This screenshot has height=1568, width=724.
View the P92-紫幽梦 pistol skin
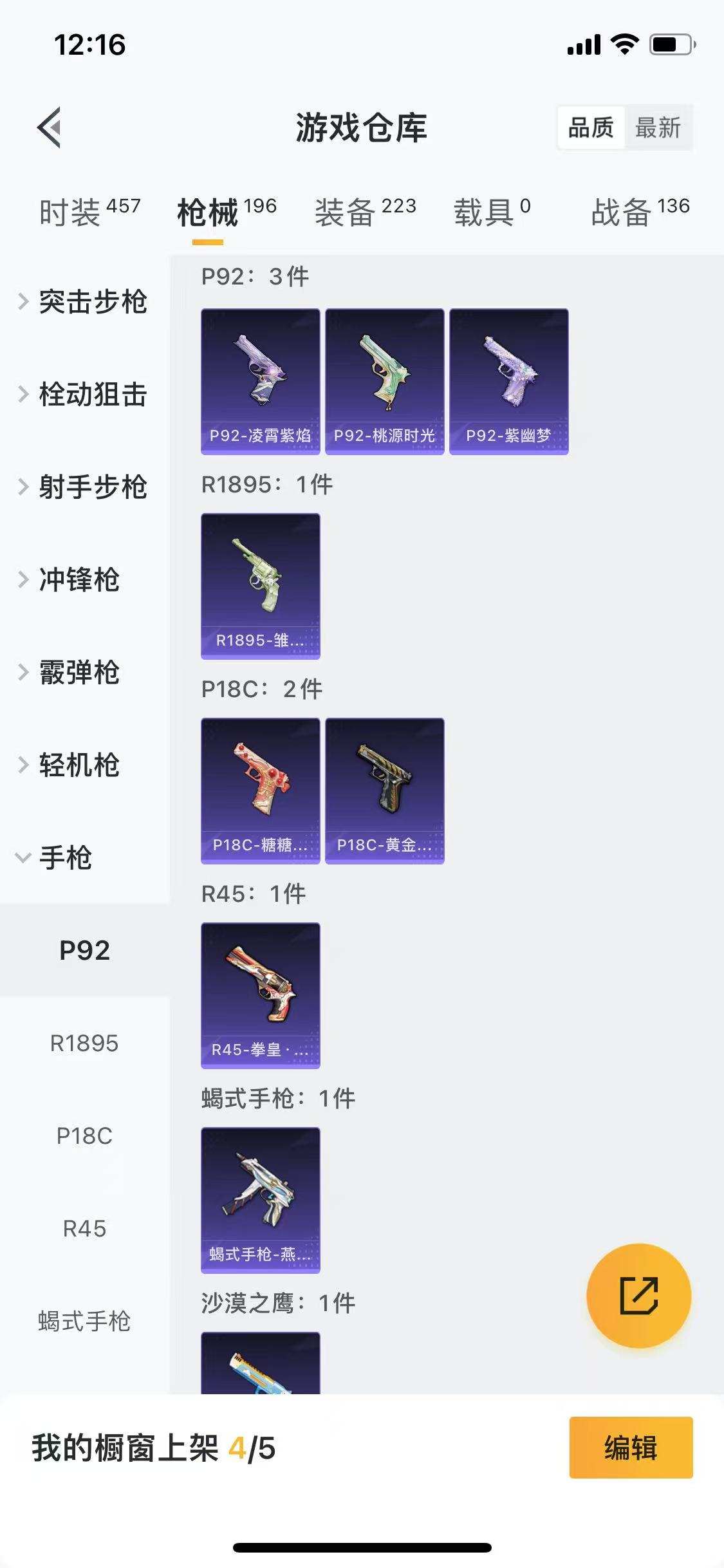tap(508, 380)
